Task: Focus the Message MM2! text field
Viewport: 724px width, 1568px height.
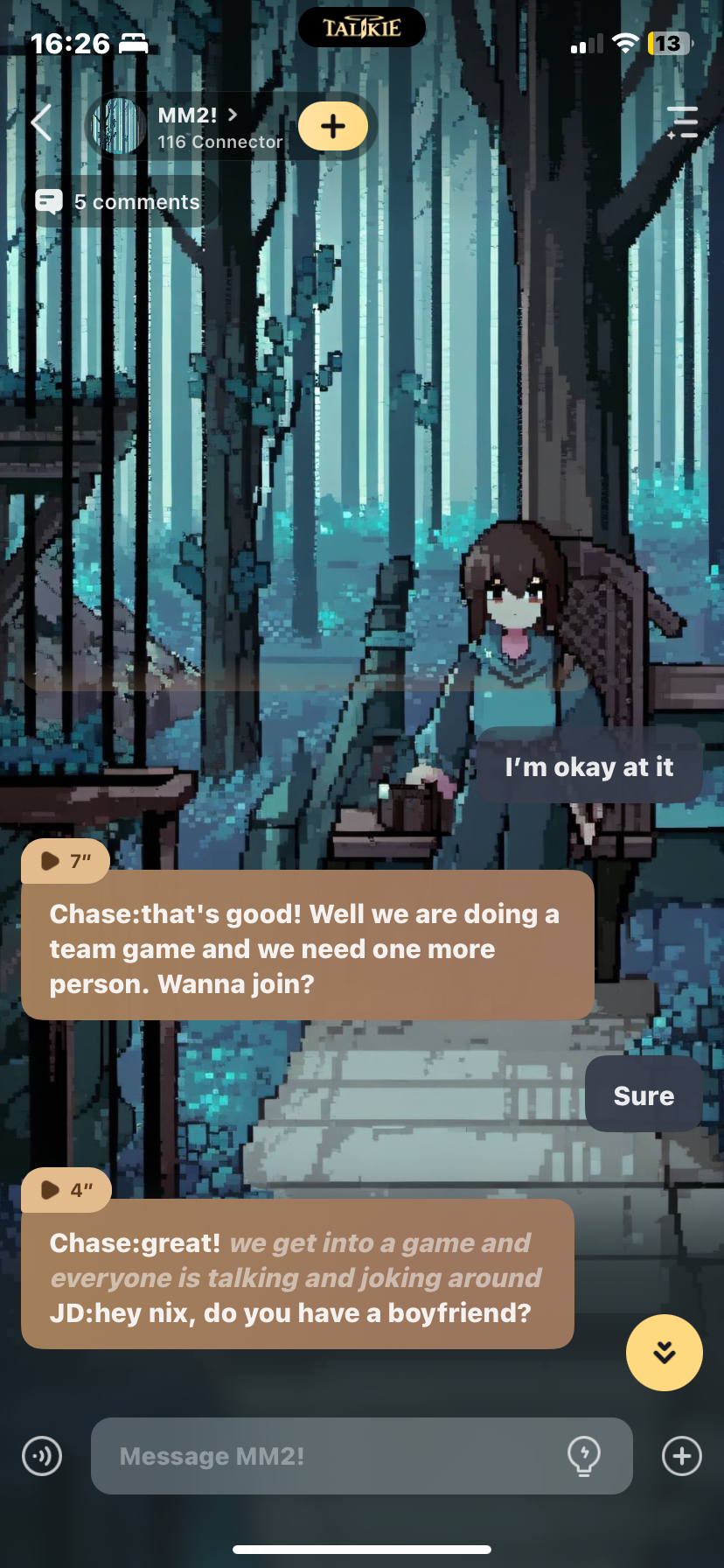Action: coord(332,1457)
